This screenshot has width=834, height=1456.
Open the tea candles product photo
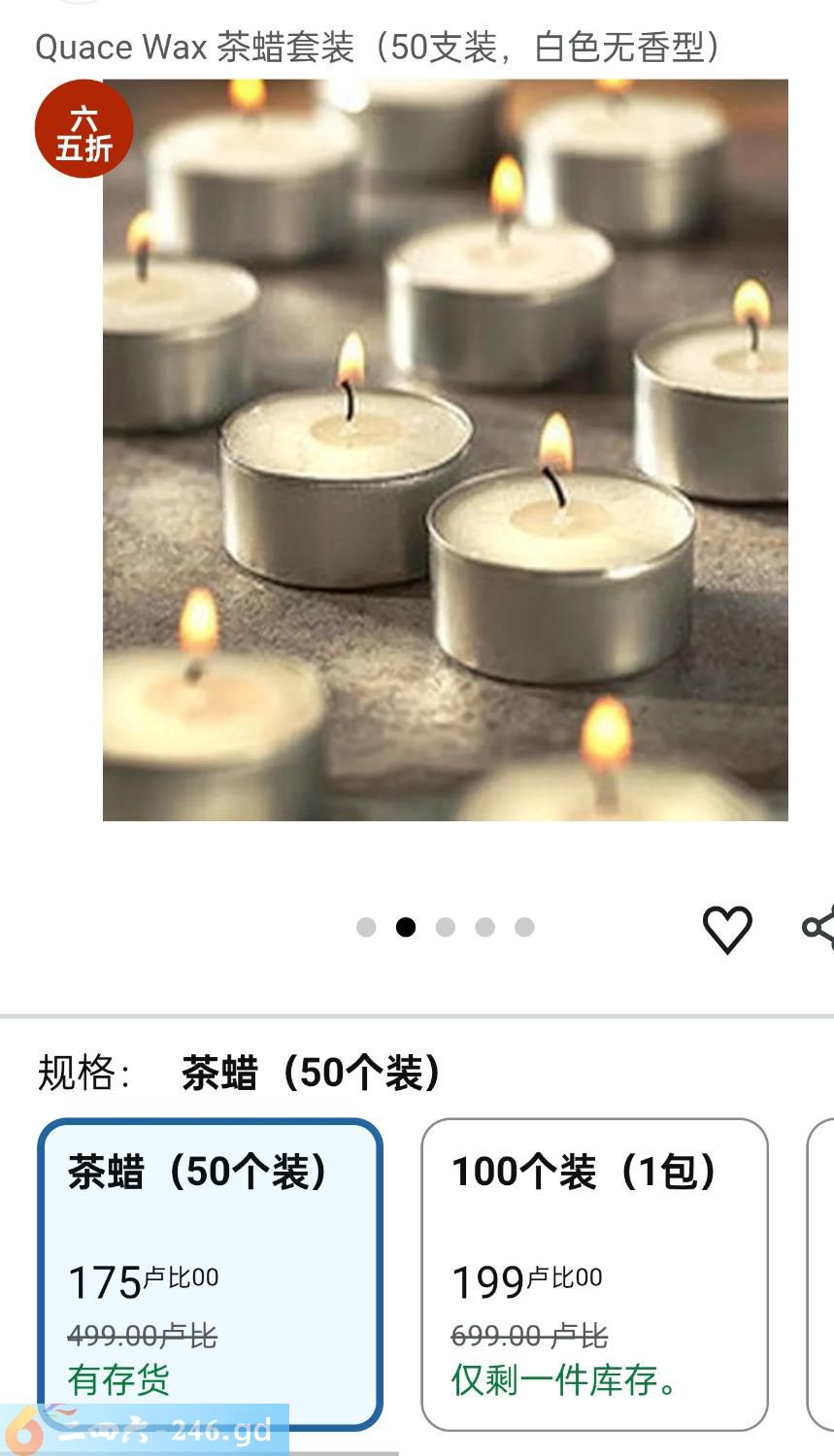click(x=445, y=450)
